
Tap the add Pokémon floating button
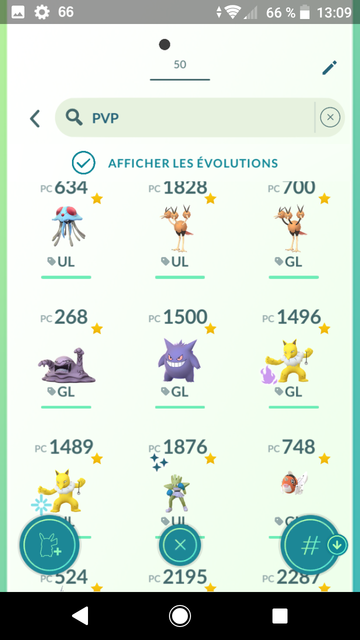pos(49,545)
